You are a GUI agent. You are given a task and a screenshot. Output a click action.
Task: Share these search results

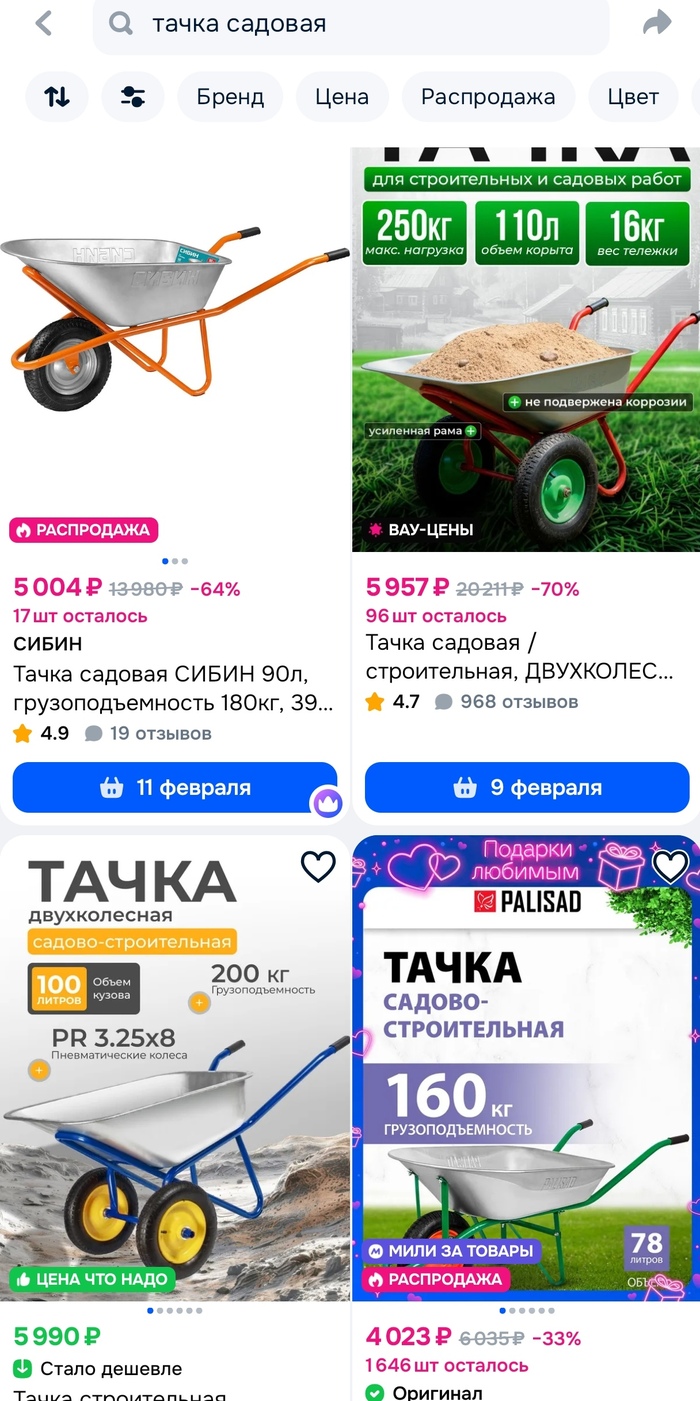coord(656,24)
